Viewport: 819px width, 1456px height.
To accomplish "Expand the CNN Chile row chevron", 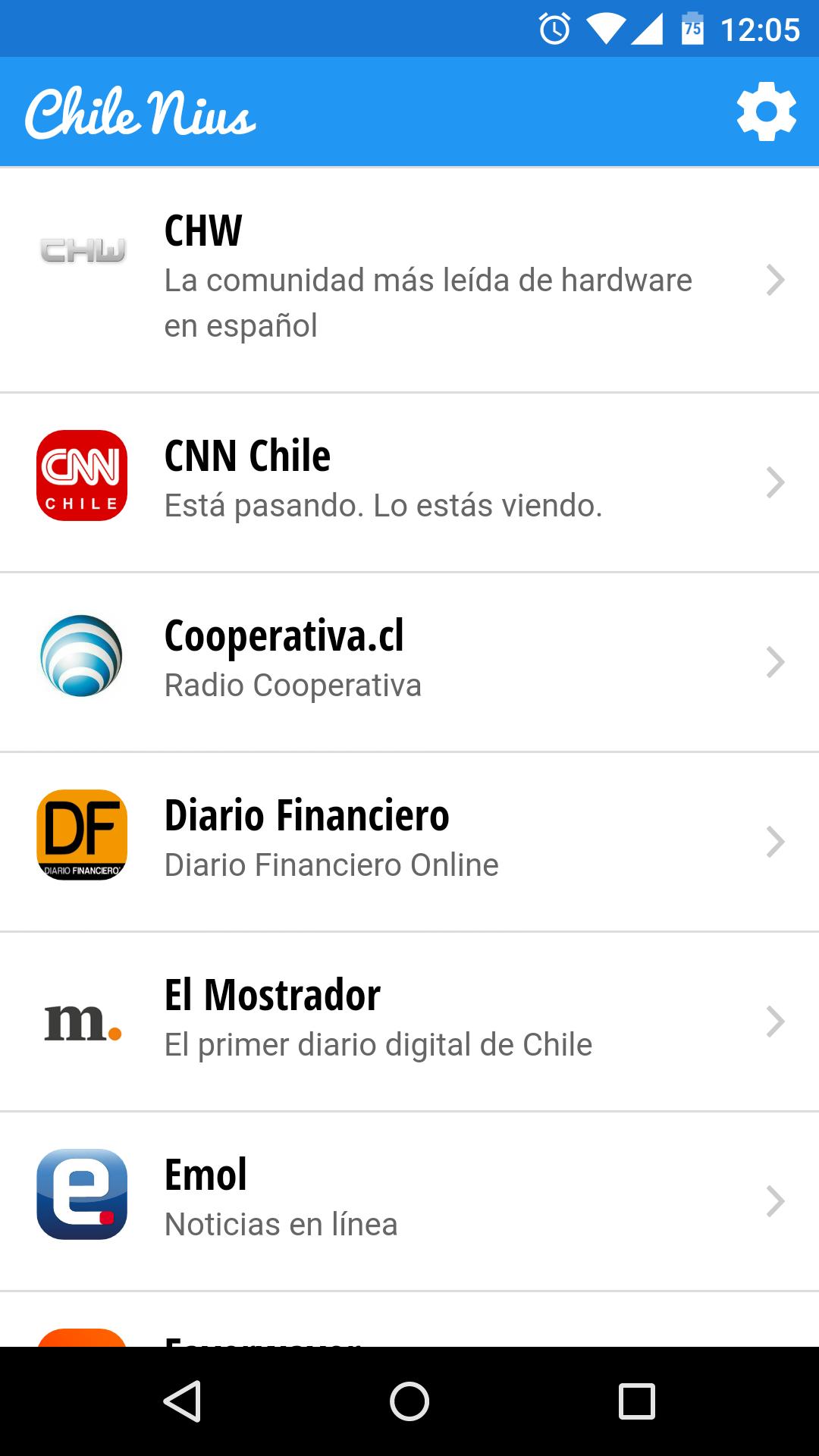I will (x=775, y=482).
